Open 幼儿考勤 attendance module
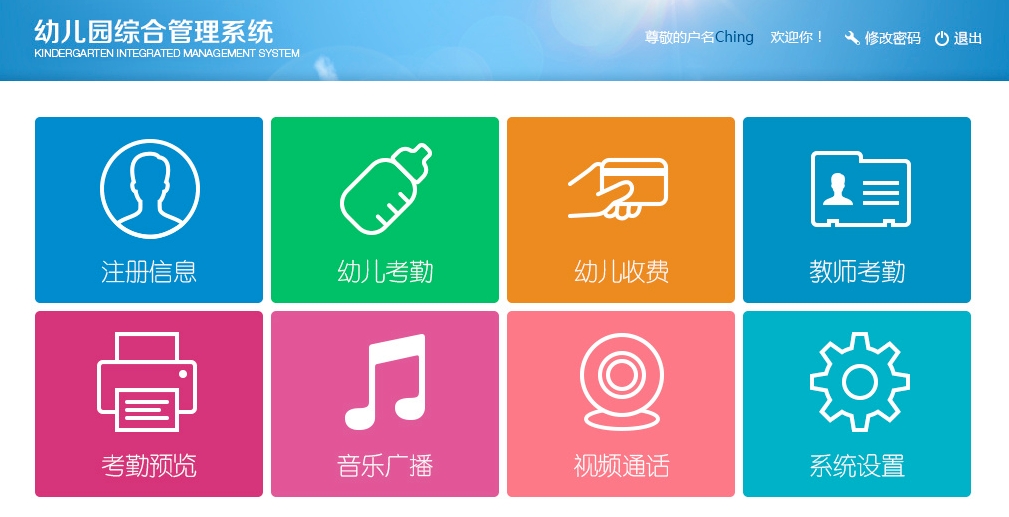 coord(385,210)
